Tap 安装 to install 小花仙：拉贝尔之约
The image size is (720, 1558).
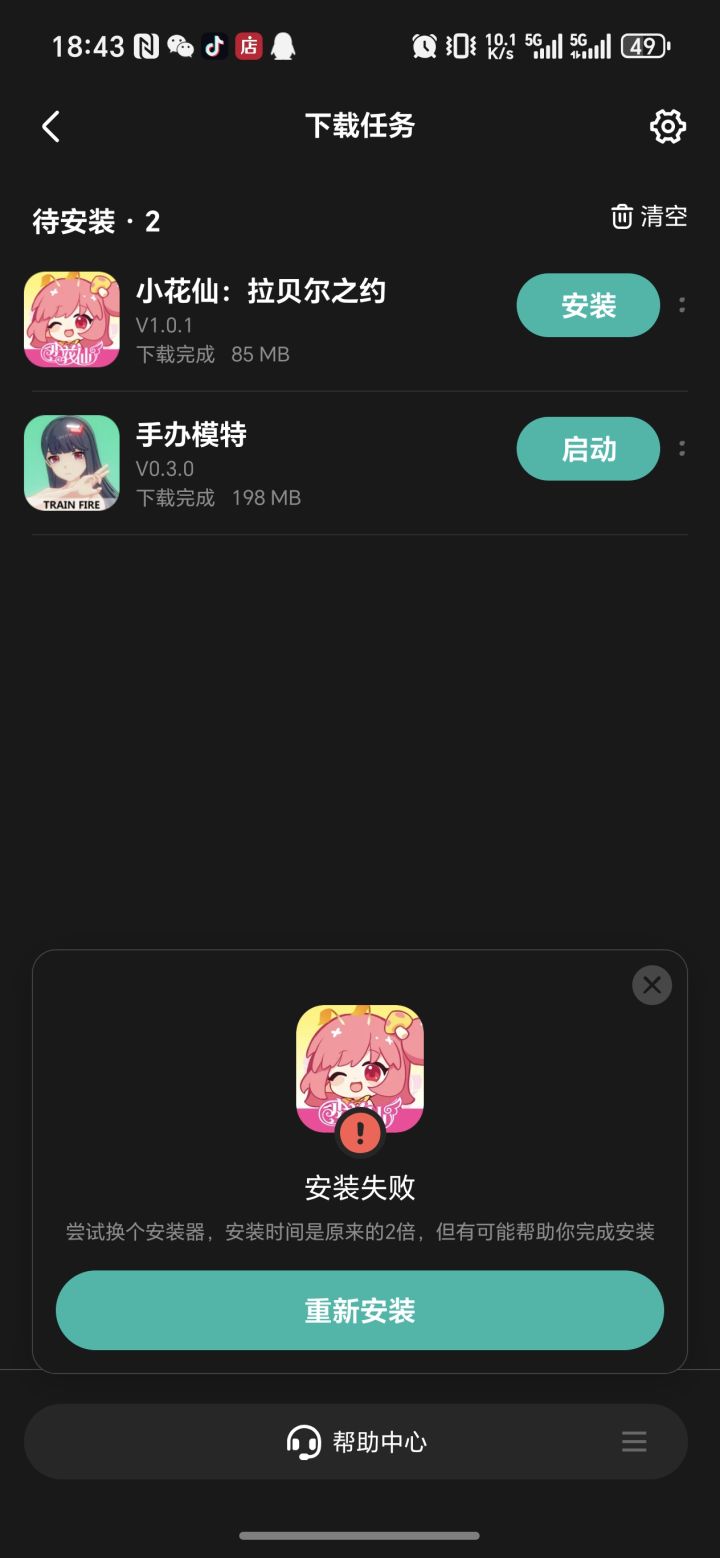tap(587, 305)
